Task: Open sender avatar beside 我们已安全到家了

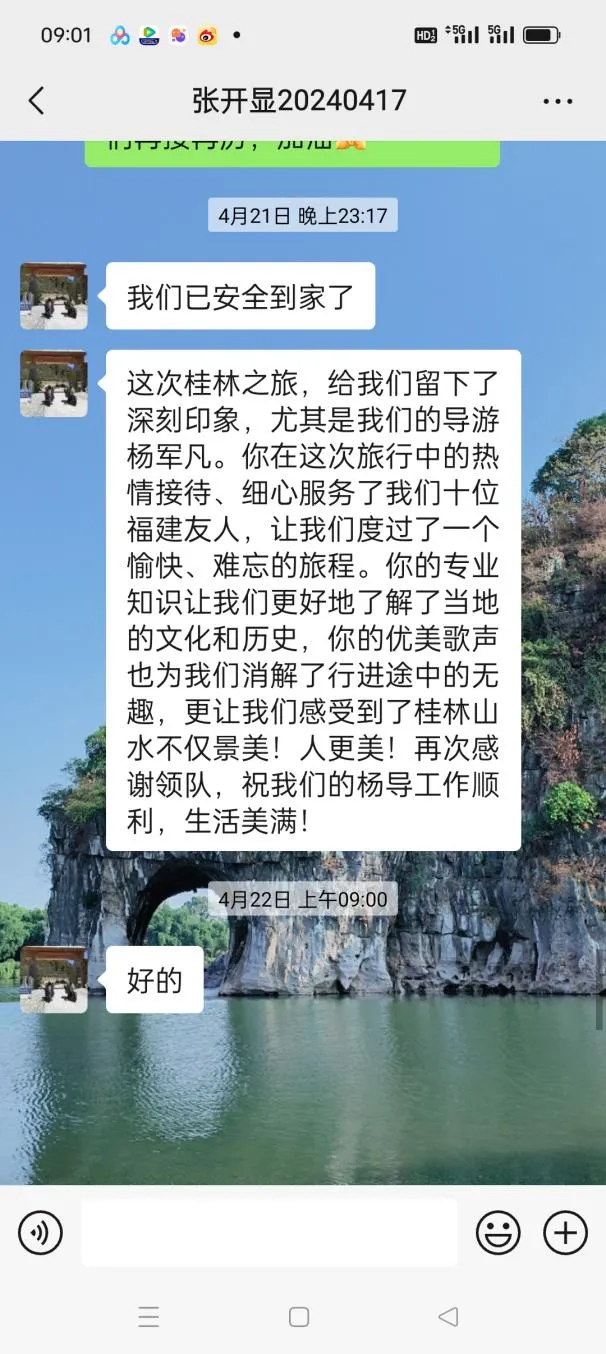Action: tap(54, 296)
